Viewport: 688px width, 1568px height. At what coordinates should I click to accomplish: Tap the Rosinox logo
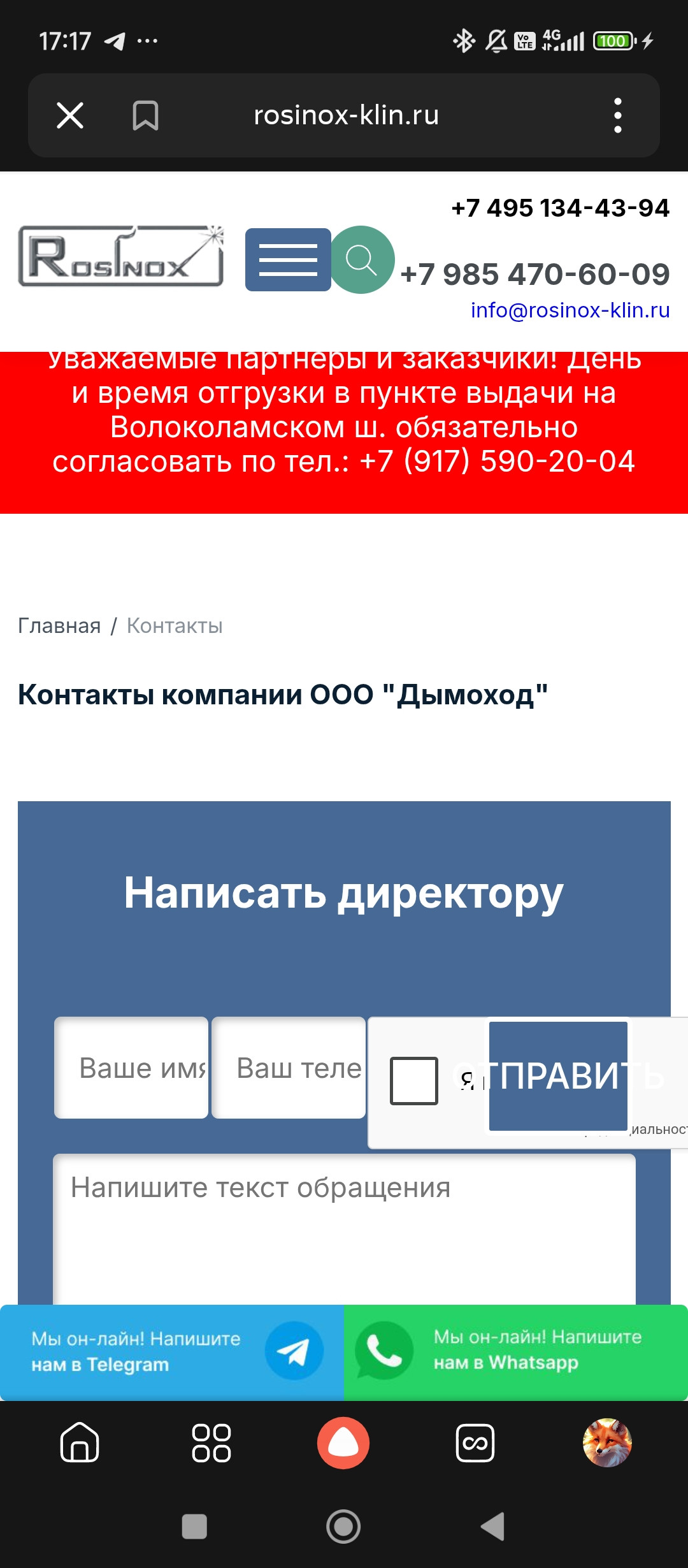pos(120,257)
